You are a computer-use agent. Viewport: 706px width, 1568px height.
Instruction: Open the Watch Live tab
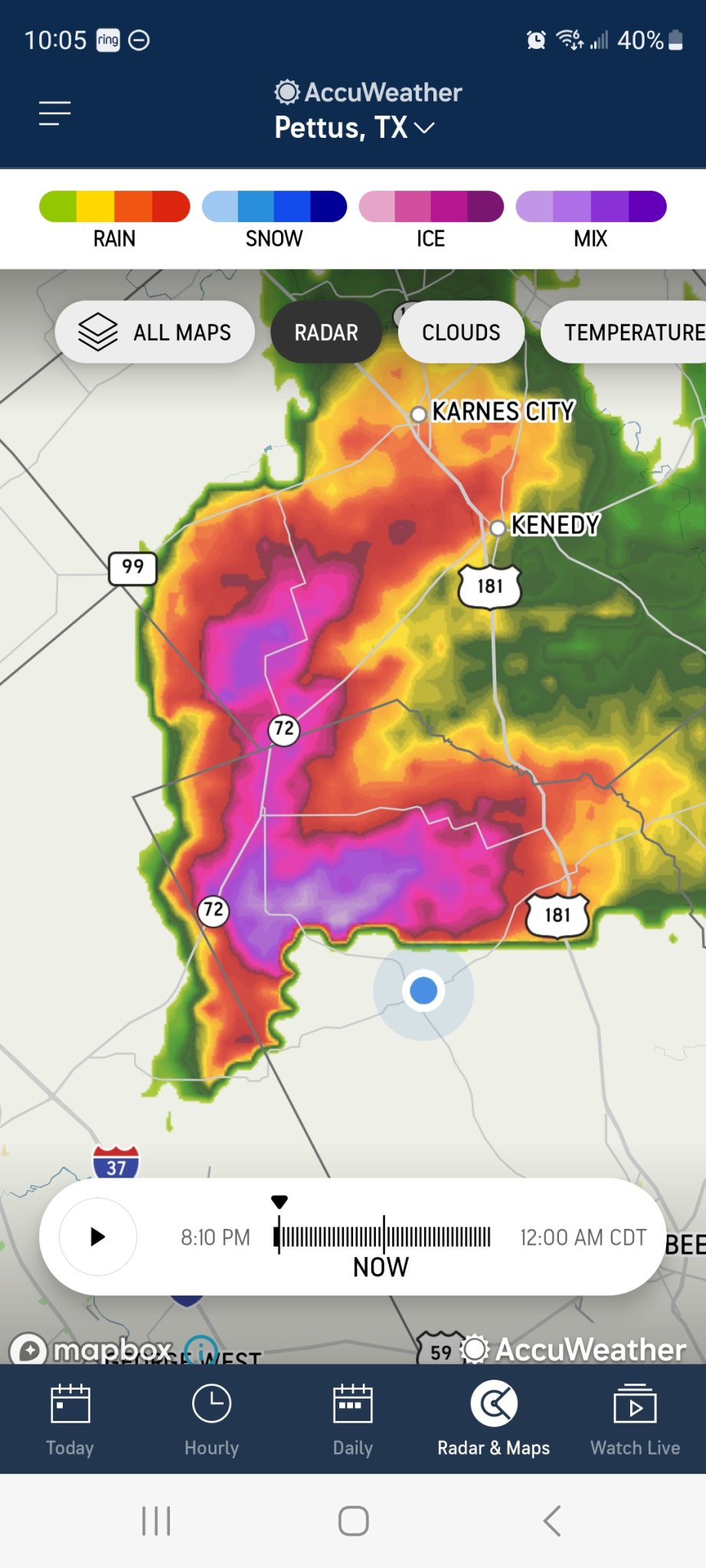pos(635,1420)
